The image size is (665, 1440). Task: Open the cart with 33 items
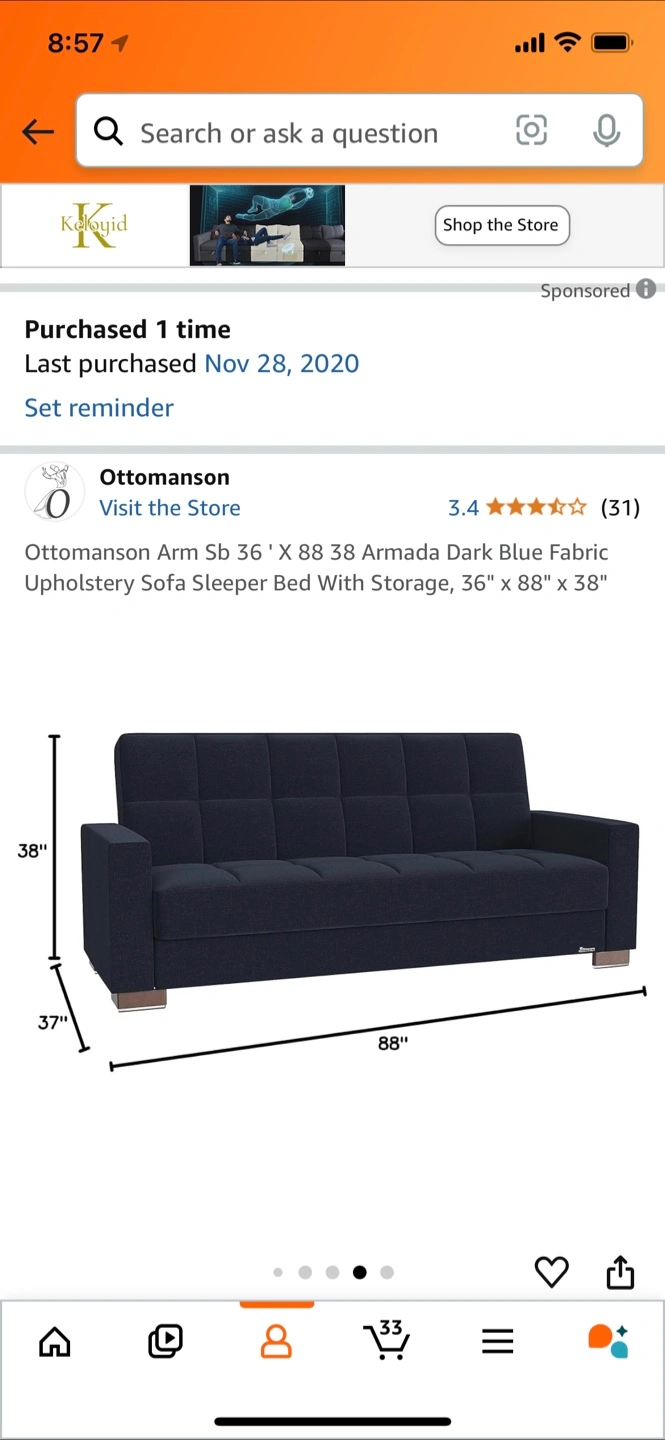tap(386, 1339)
